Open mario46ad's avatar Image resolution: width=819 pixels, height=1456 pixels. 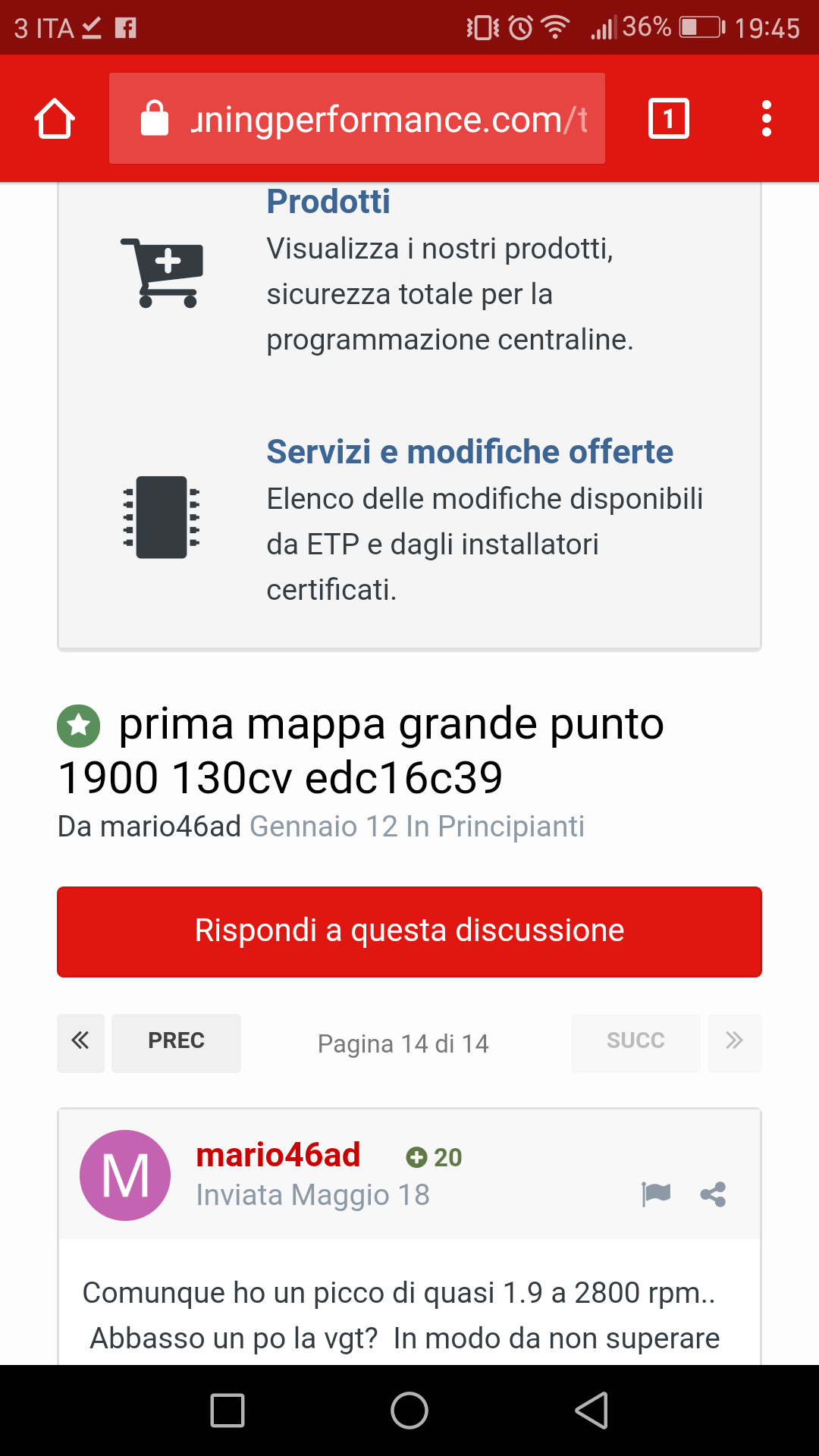(125, 1175)
